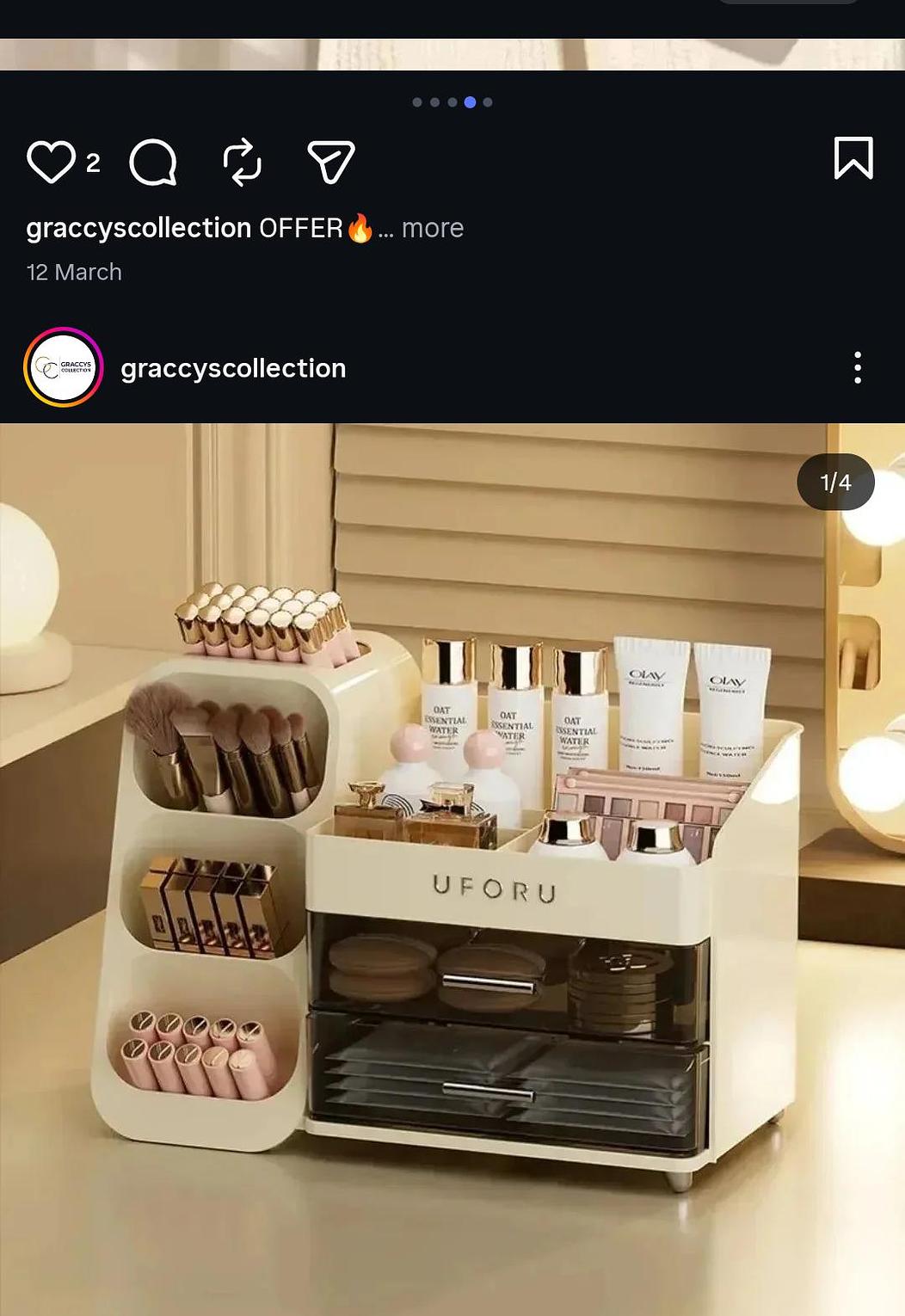Screen dimensions: 905x1316
Task: Open comments on the OFFER post
Action: [x=153, y=162]
